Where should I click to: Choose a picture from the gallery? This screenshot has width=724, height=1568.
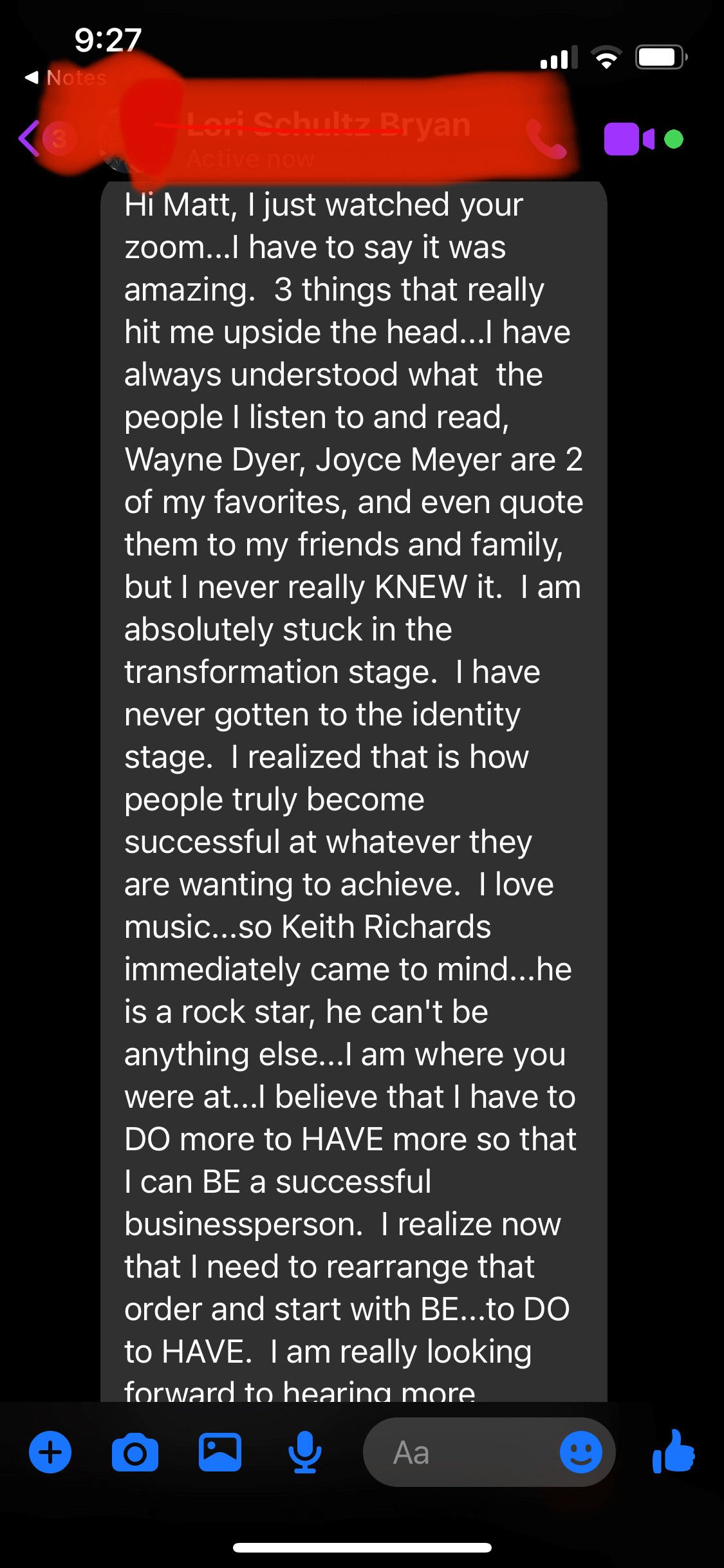pyautogui.click(x=220, y=1452)
